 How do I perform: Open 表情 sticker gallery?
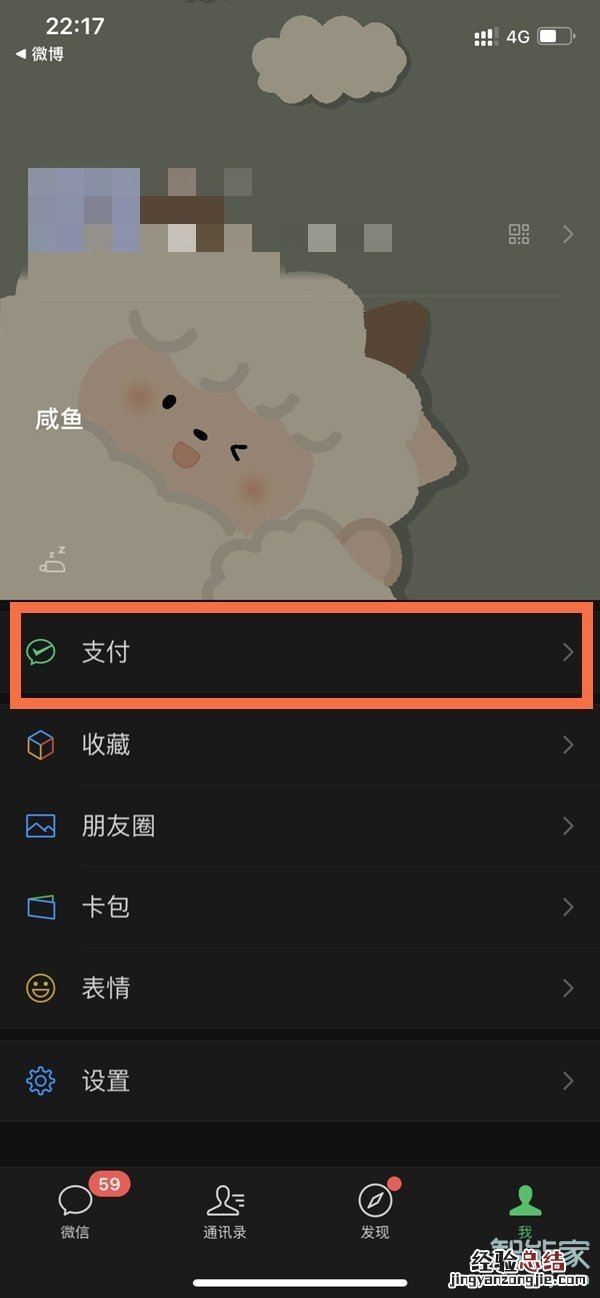coord(300,988)
